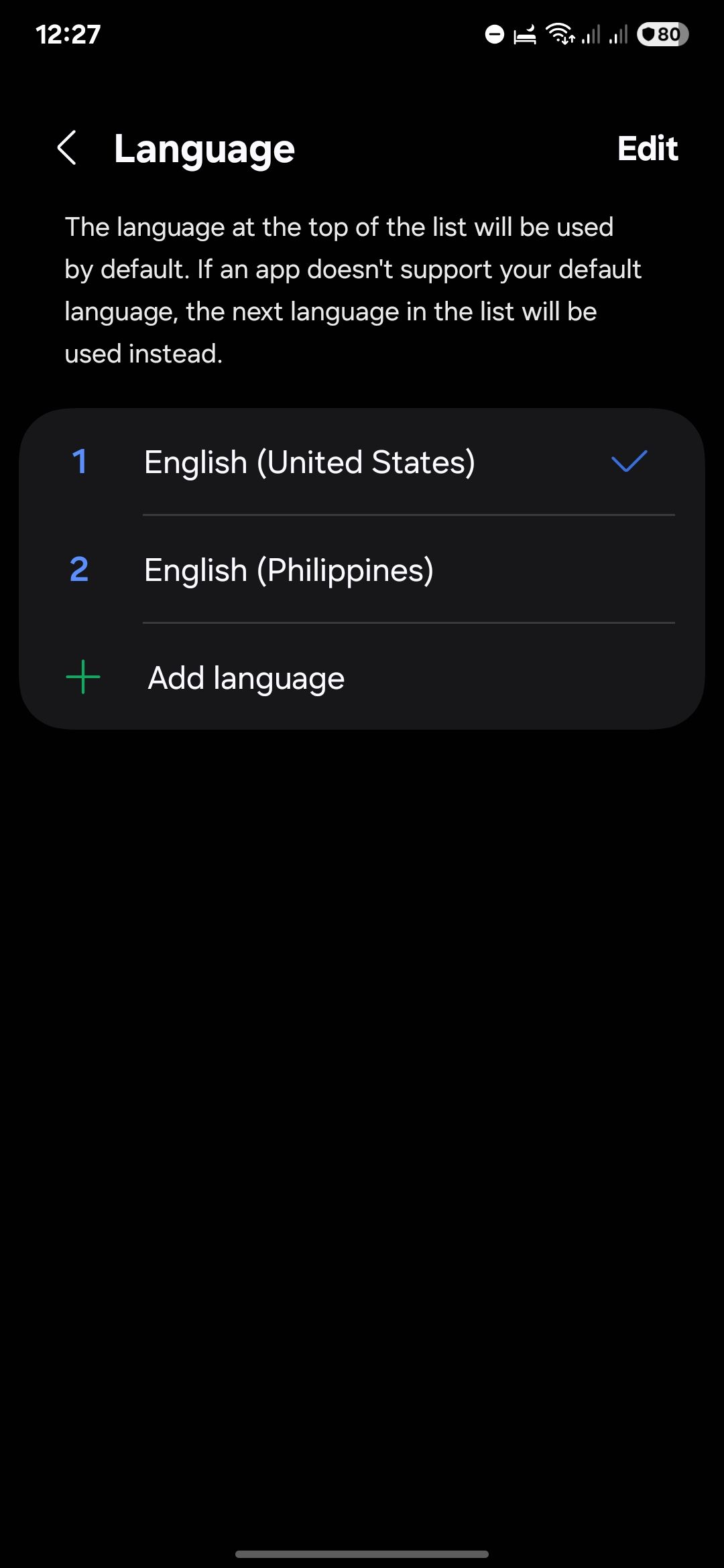Tap Edit to reorder language list
724x1568 pixels.
coord(646,148)
